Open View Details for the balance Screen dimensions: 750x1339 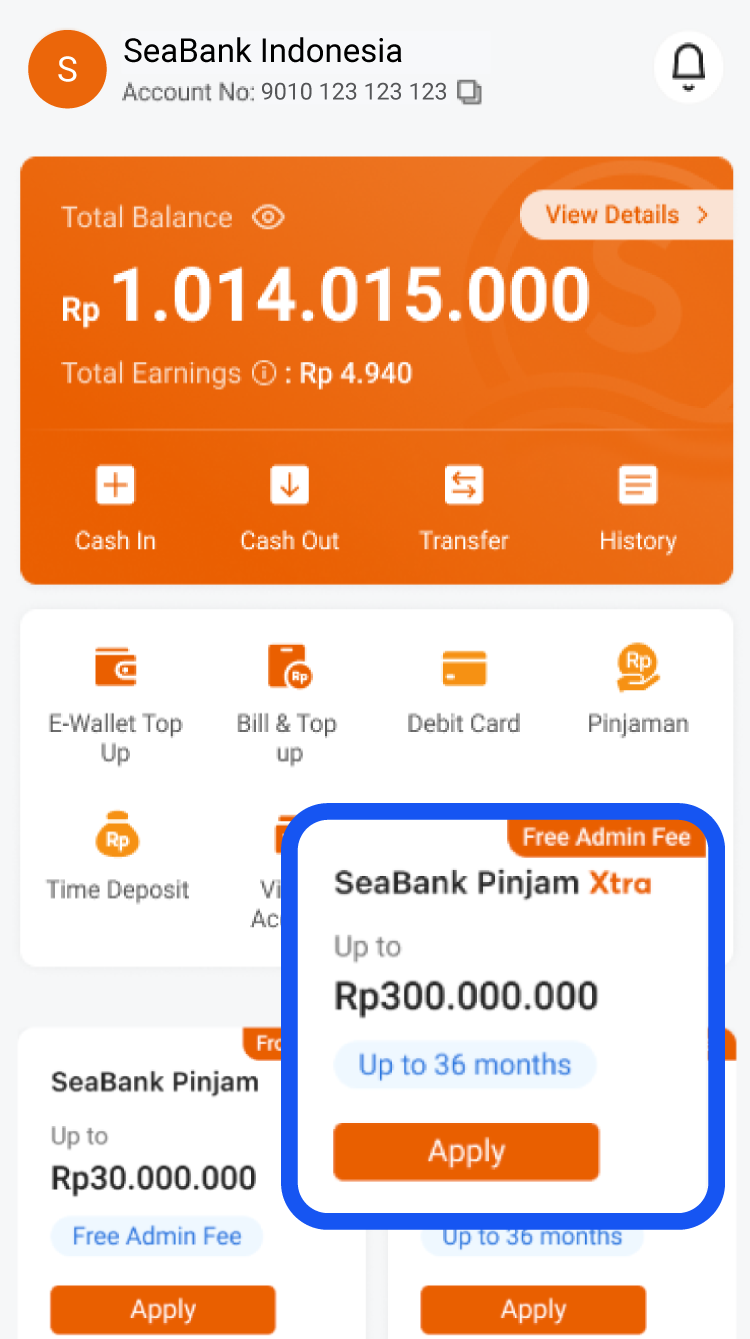point(626,215)
